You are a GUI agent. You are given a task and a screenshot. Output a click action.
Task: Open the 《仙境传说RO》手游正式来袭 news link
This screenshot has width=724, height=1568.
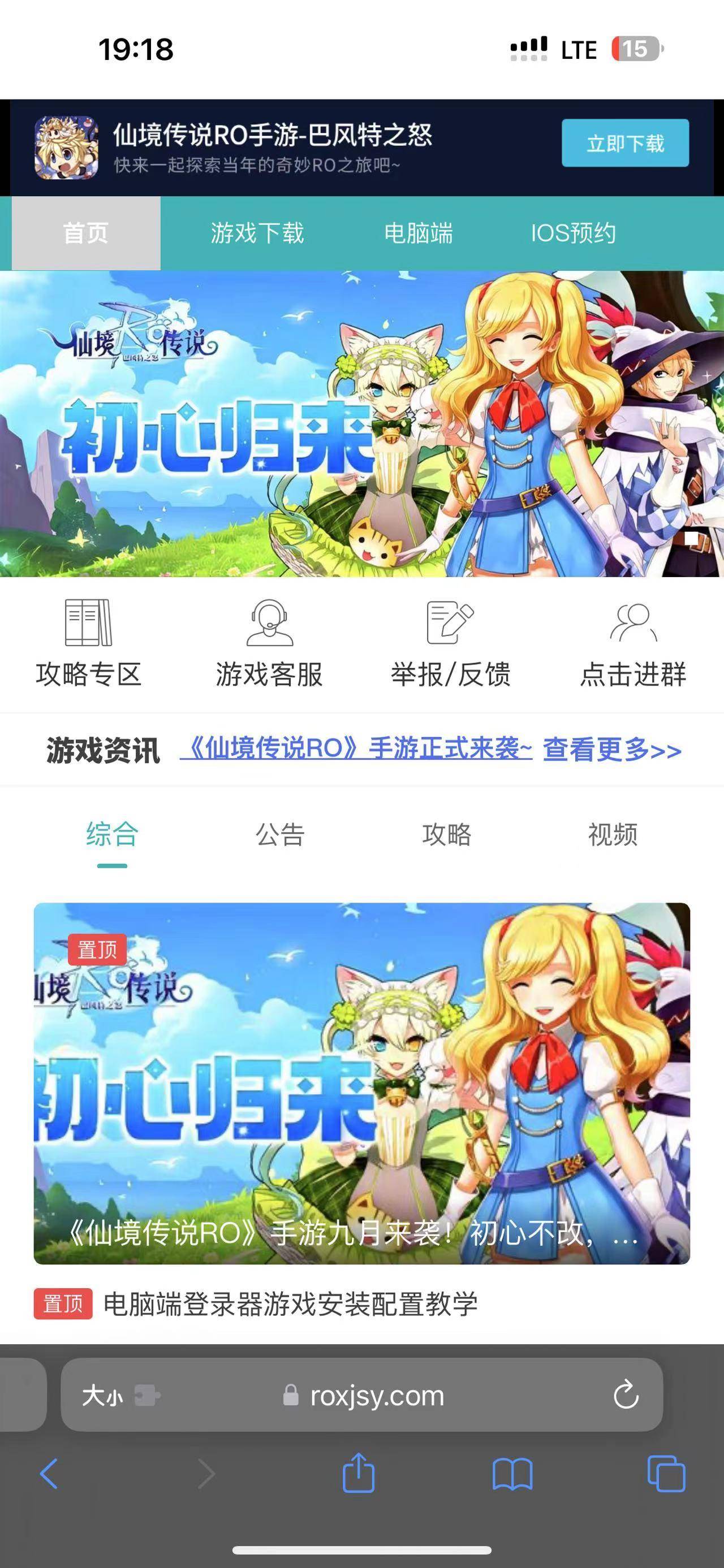pos(360,752)
